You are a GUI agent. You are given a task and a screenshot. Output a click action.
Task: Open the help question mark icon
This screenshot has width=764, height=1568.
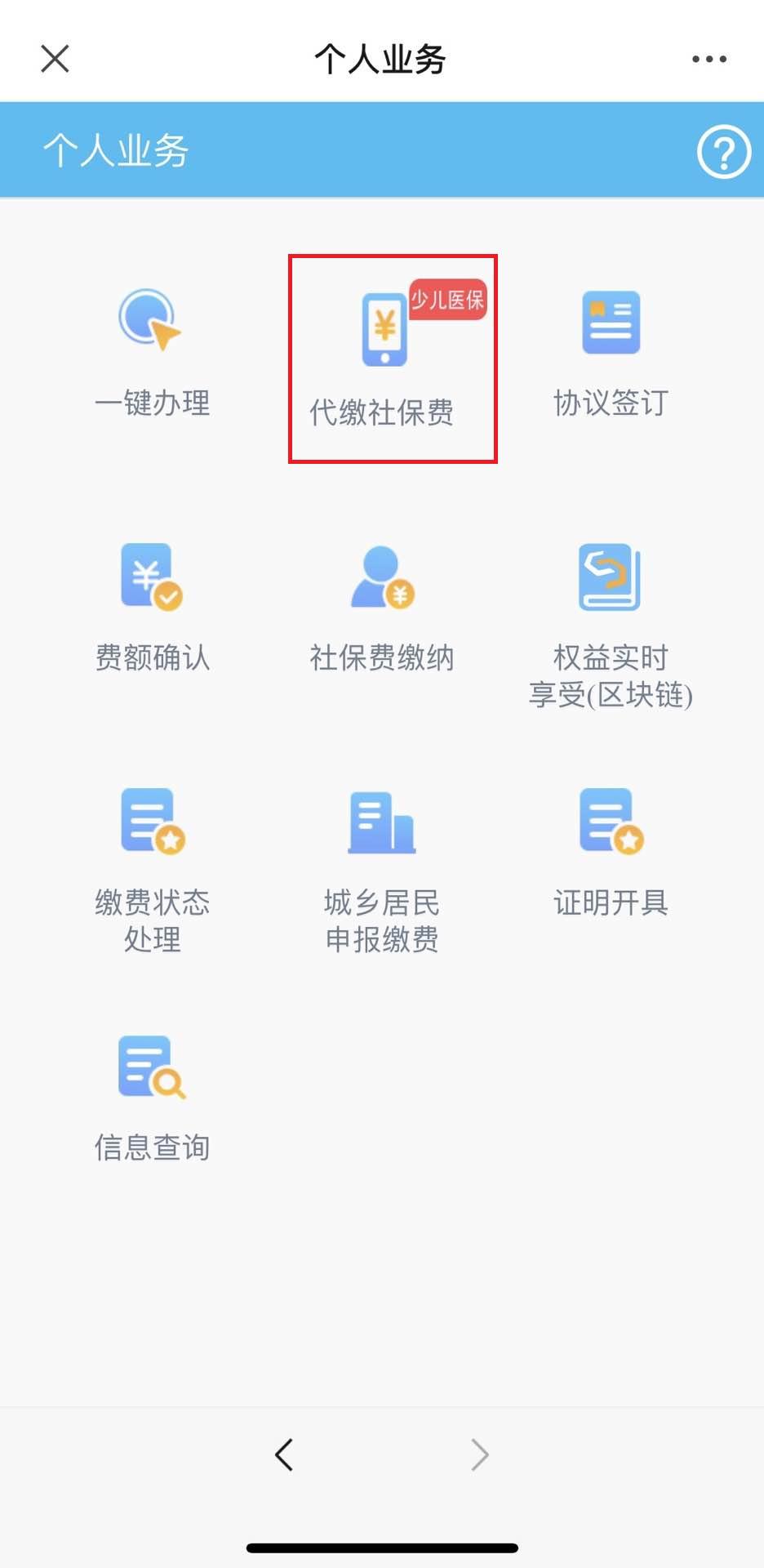pyautogui.click(x=722, y=152)
